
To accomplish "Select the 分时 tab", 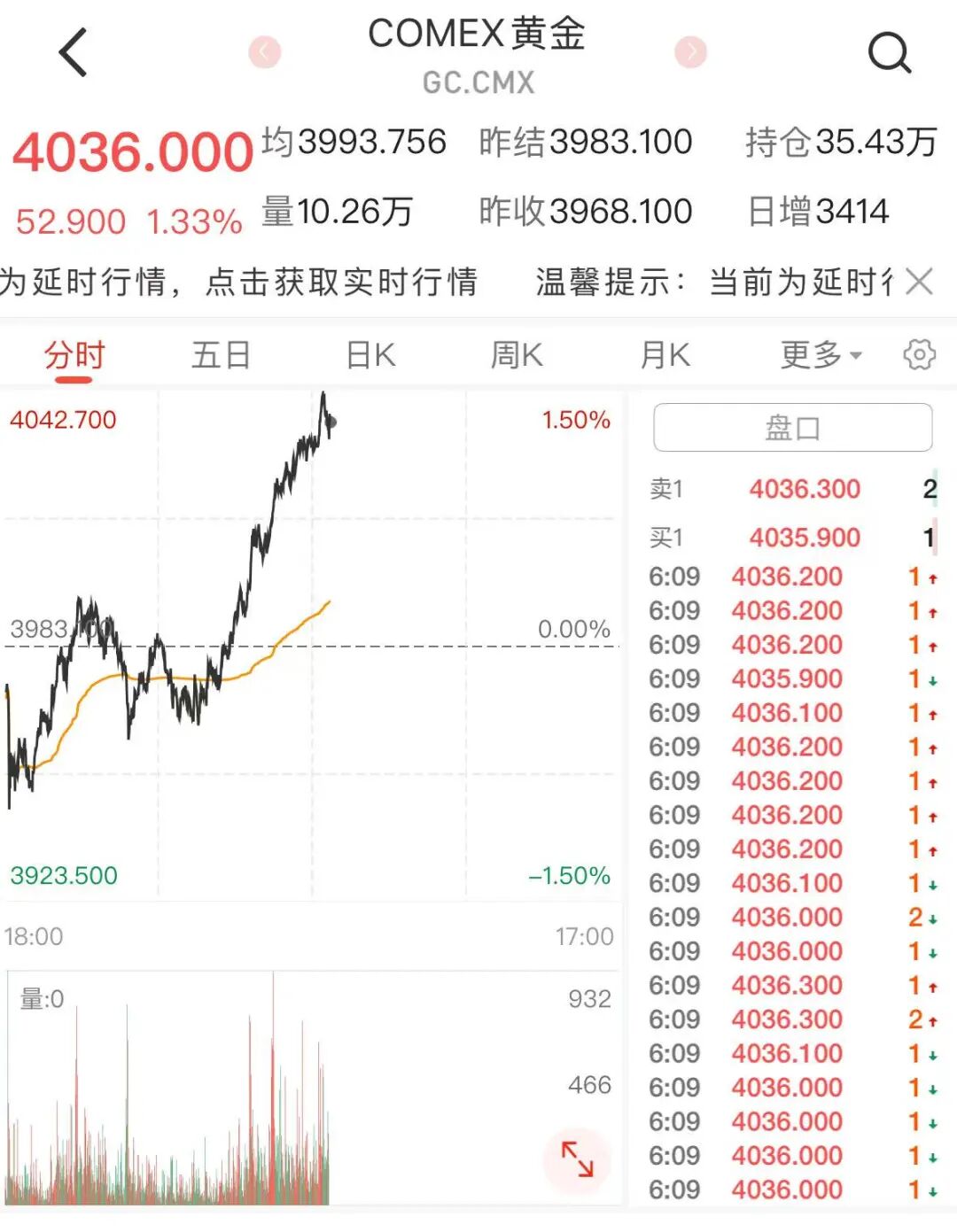I will (74, 356).
